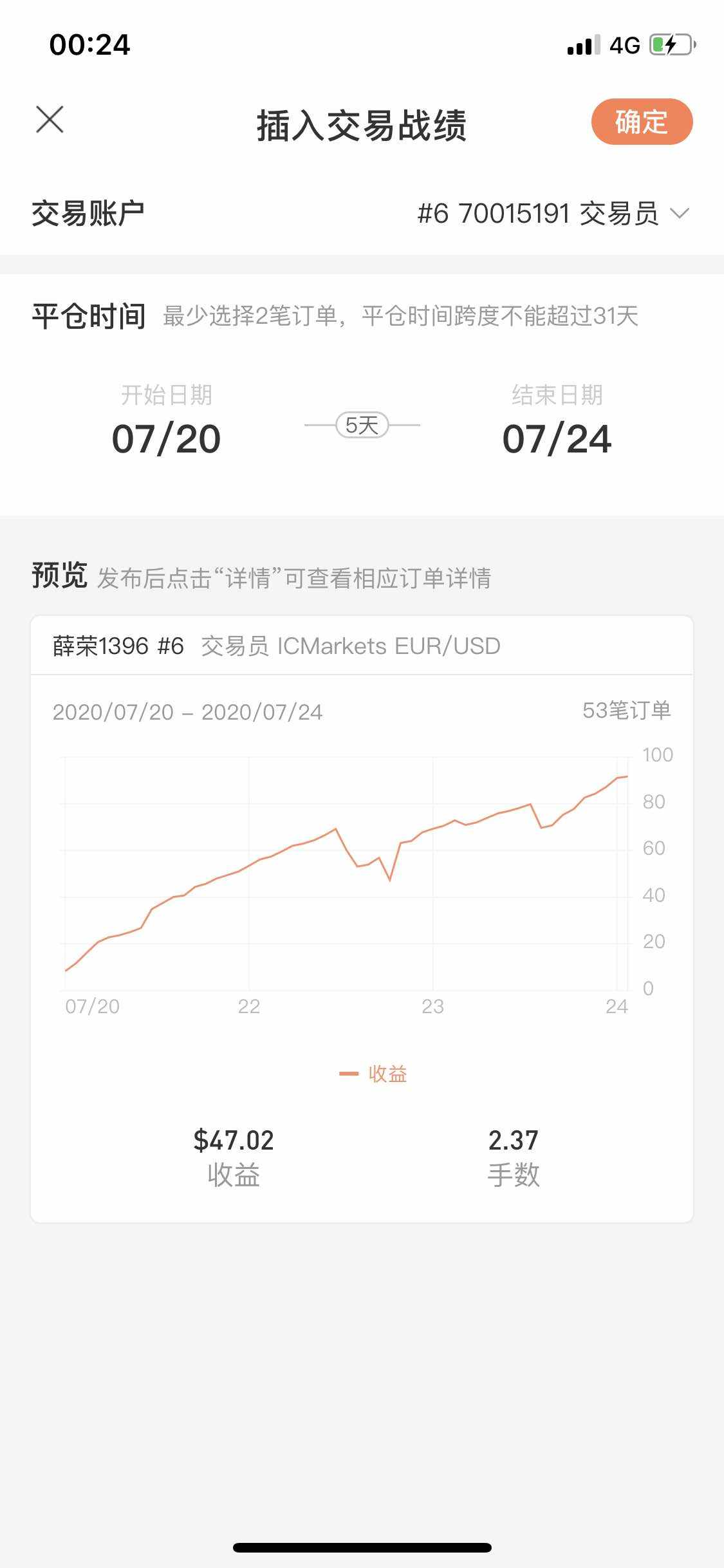Confirm with the 确定 button
The width and height of the screenshot is (724, 1568).
(642, 122)
